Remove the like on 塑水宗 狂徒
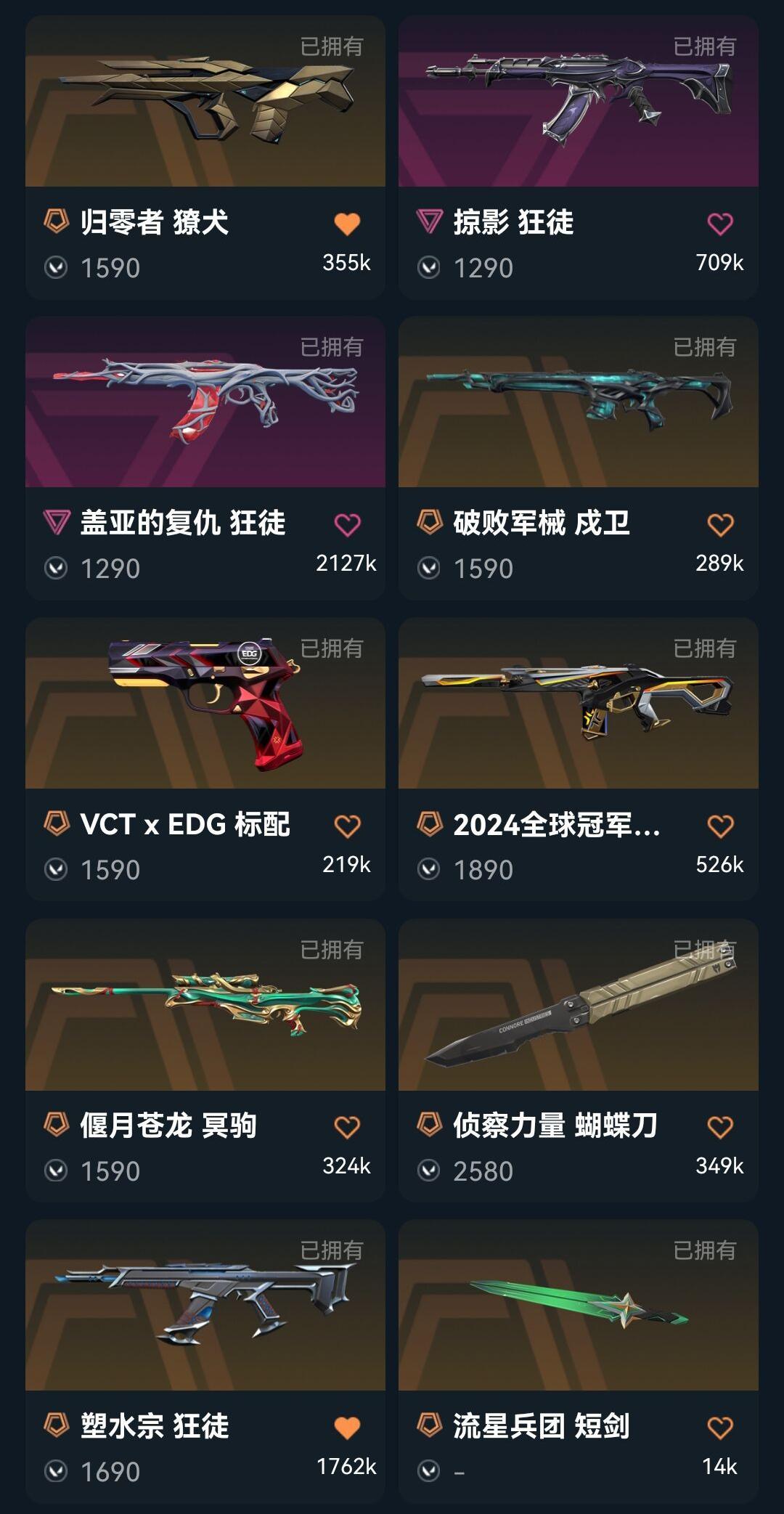Viewport: 784px width, 1514px height. pyautogui.click(x=347, y=1428)
